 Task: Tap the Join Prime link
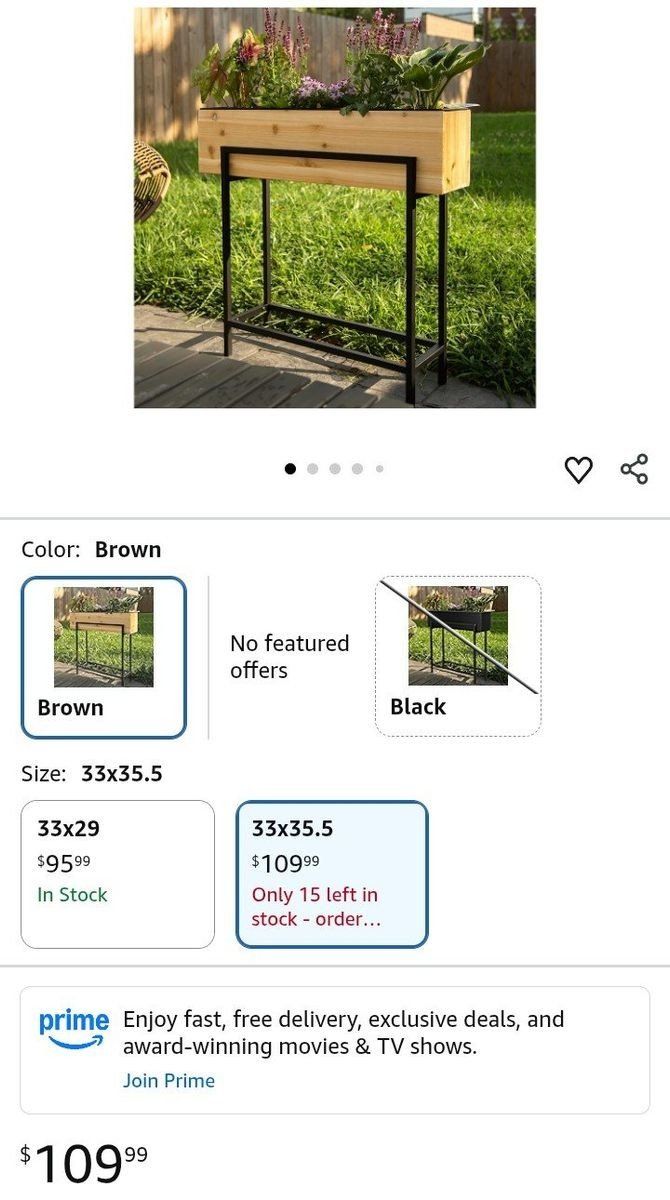(169, 1080)
